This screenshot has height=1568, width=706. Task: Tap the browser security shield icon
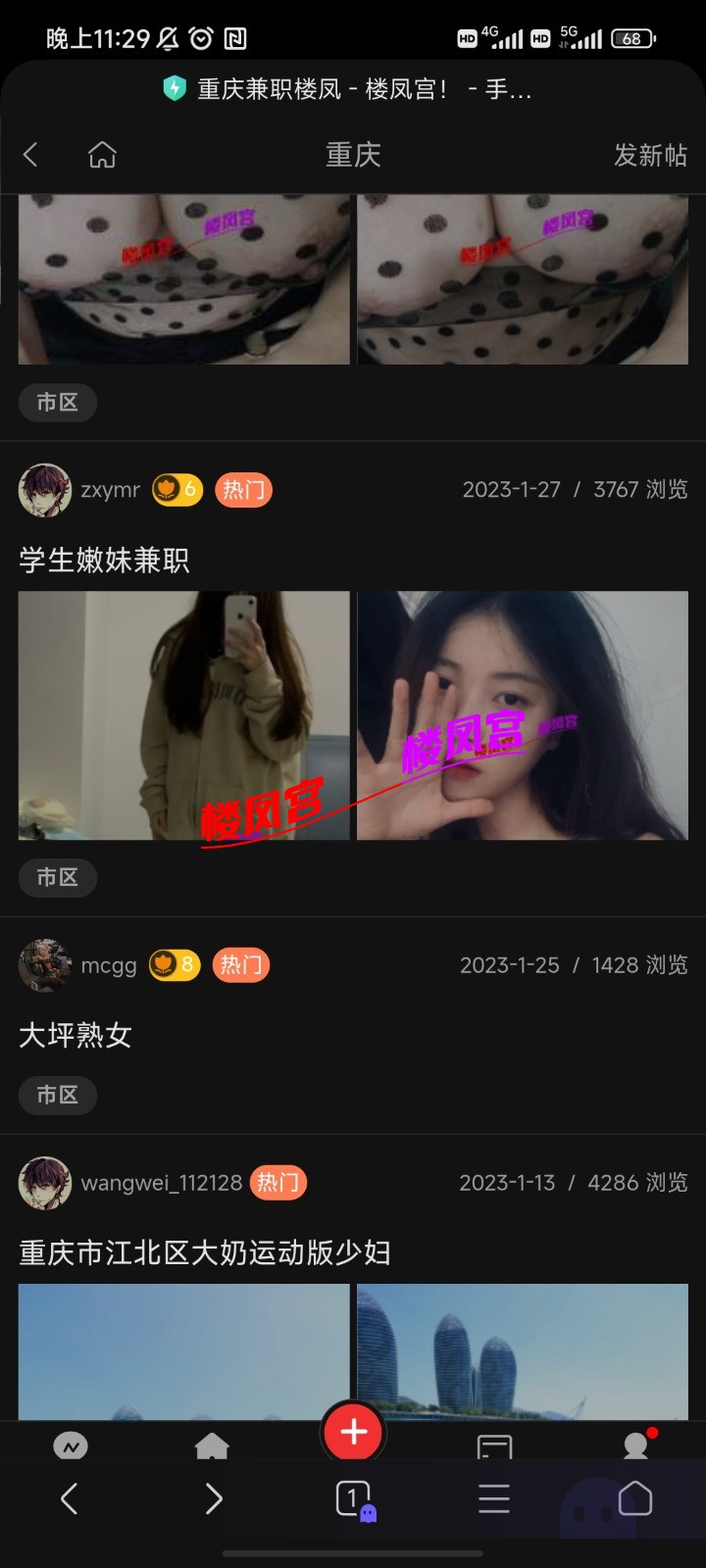tap(175, 89)
